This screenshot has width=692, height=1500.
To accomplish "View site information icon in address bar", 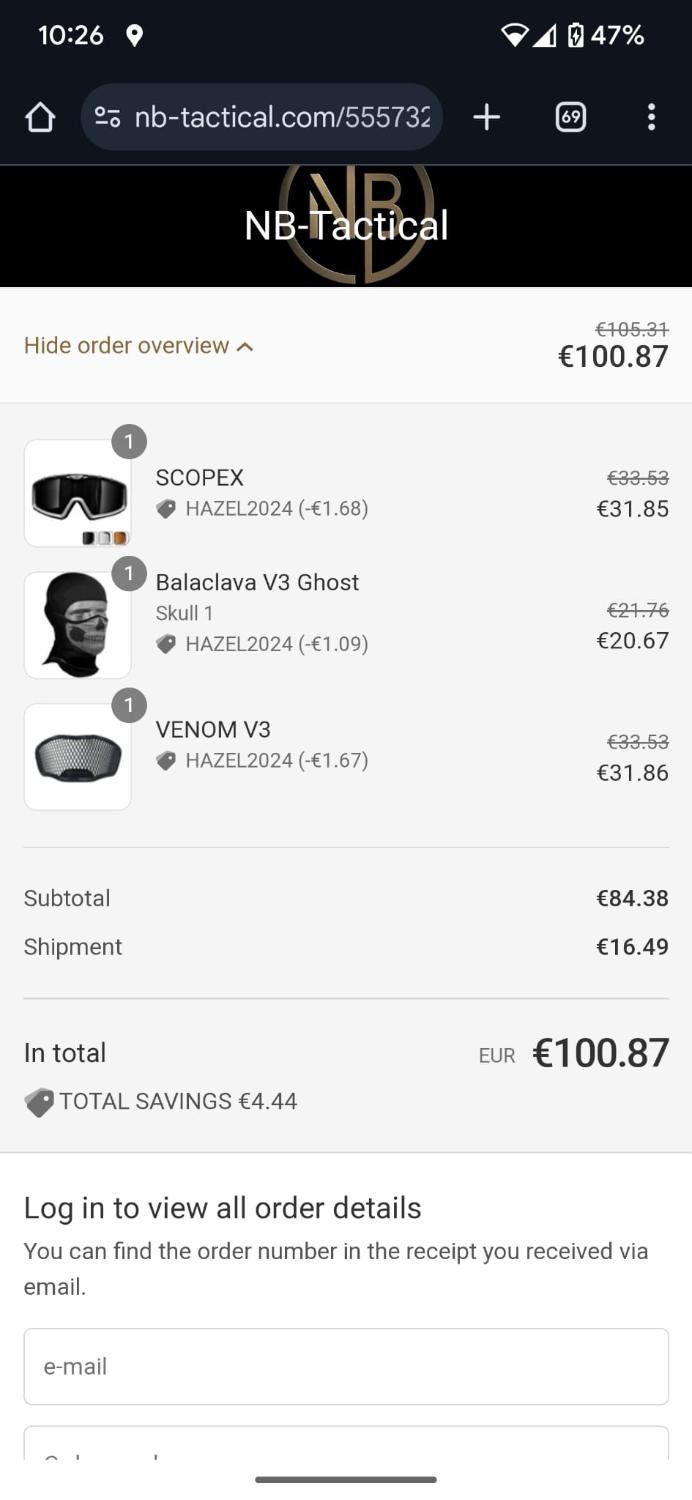I will tap(107, 118).
